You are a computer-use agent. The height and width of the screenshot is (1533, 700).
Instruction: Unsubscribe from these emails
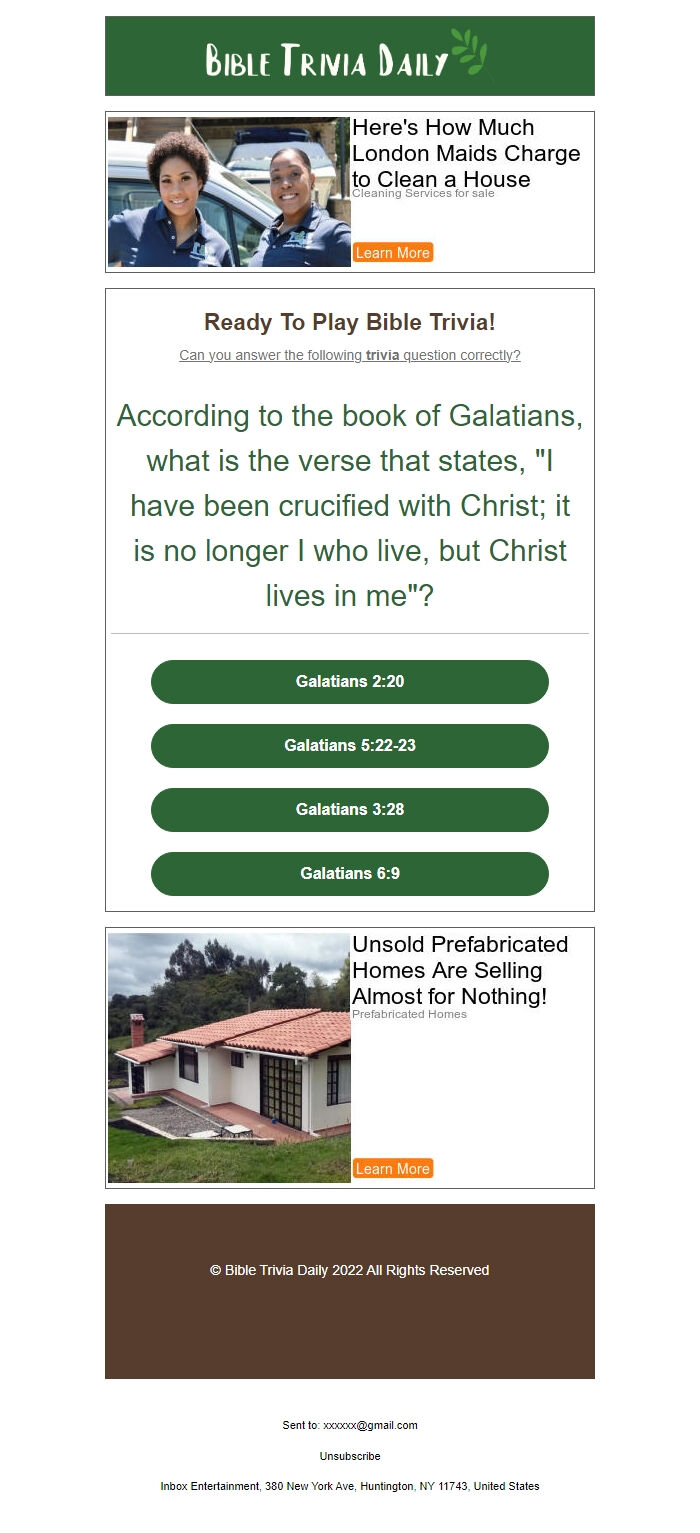350,1456
